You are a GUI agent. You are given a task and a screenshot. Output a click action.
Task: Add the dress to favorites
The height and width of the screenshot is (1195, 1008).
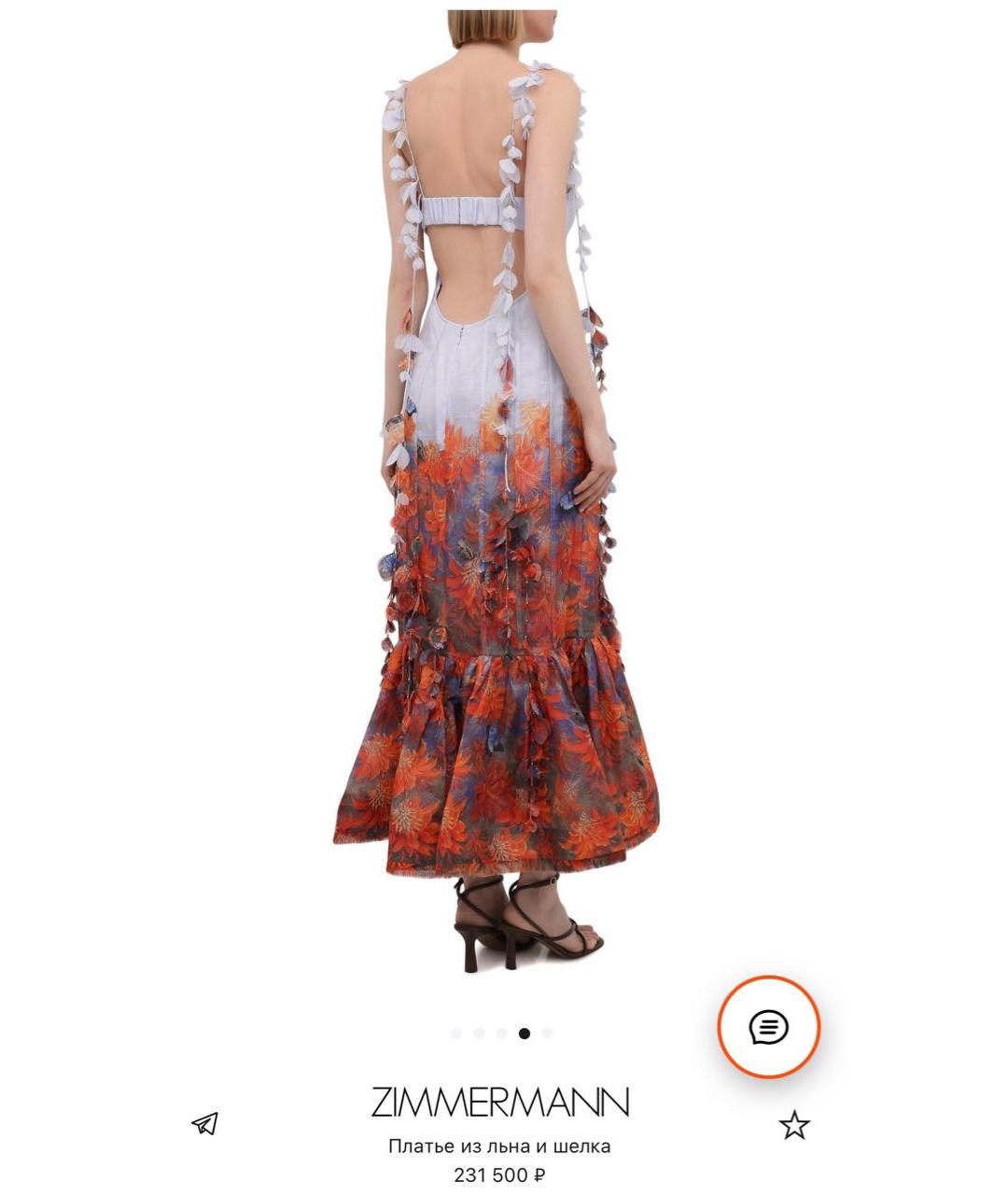point(793,1125)
